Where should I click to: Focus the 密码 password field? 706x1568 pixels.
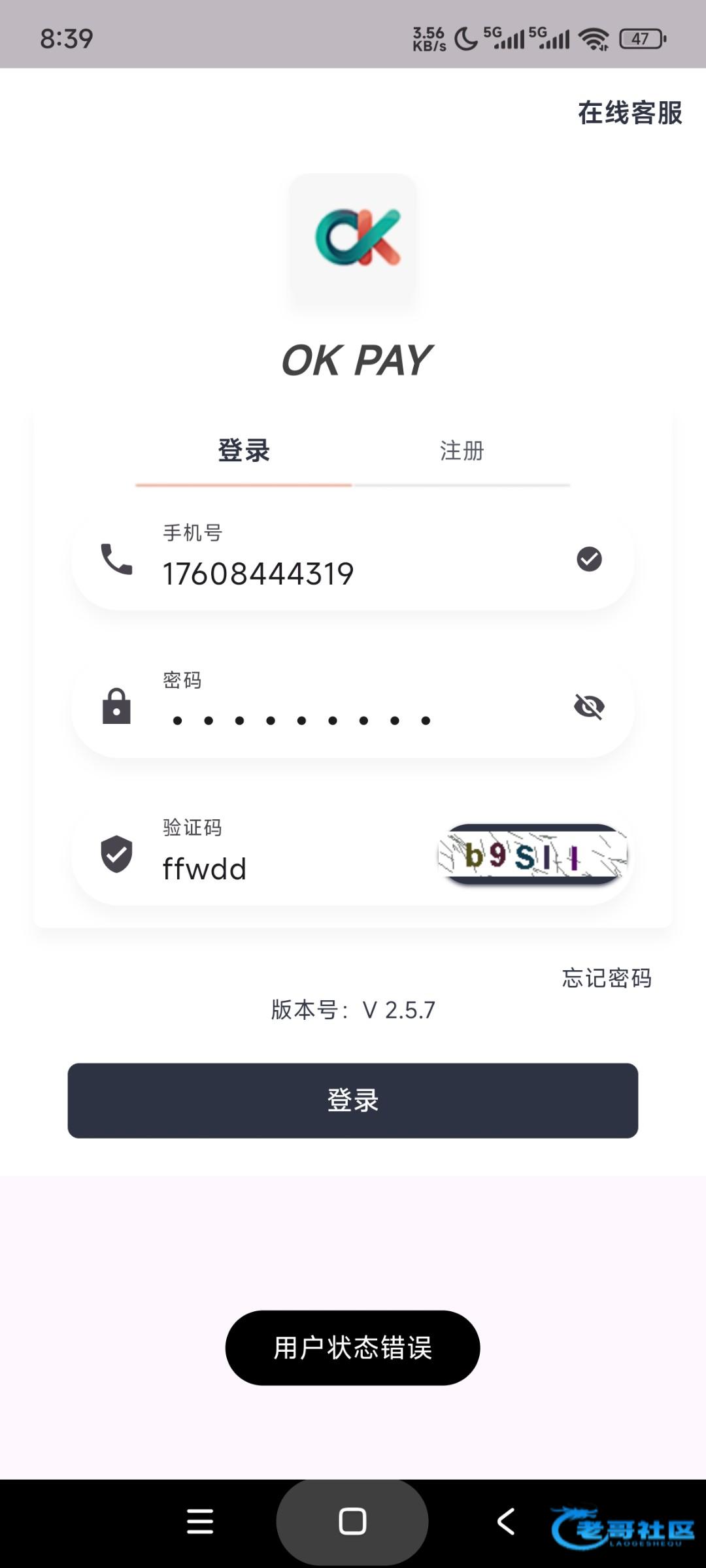coord(353,719)
